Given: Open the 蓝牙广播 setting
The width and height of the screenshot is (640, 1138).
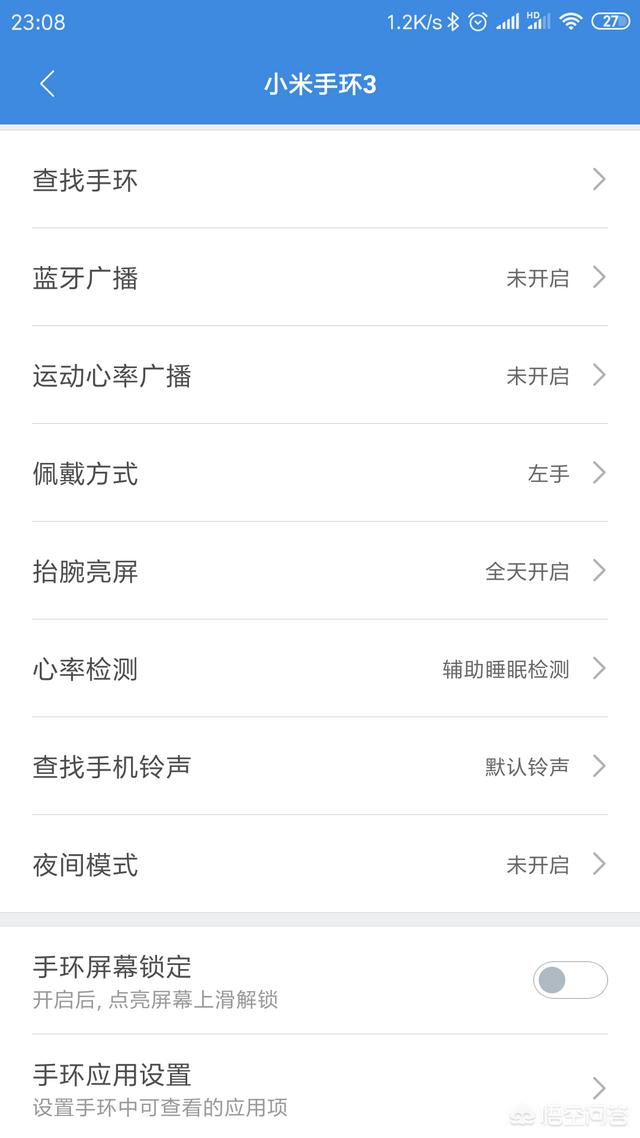Looking at the screenshot, I should (320, 277).
